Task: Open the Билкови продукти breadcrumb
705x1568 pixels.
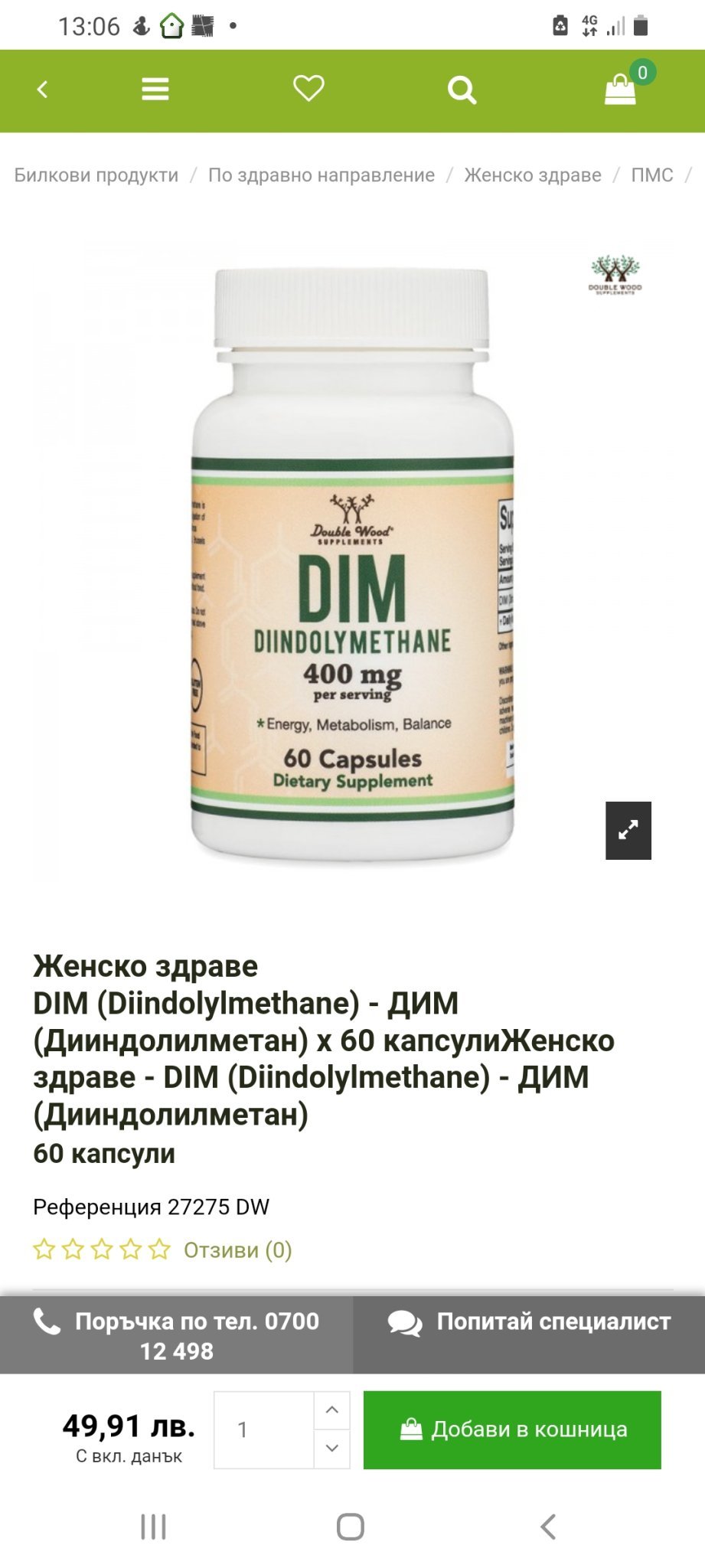Action: pyautogui.click(x=96, y=175)
